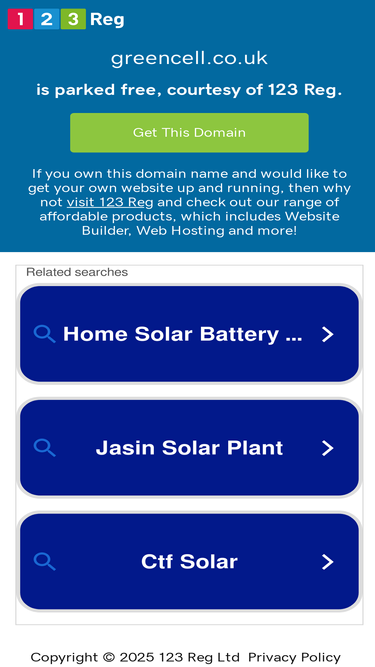View the Privacy Policy
Viewport: 375px width, 667px height.
(x=294, y=657)
